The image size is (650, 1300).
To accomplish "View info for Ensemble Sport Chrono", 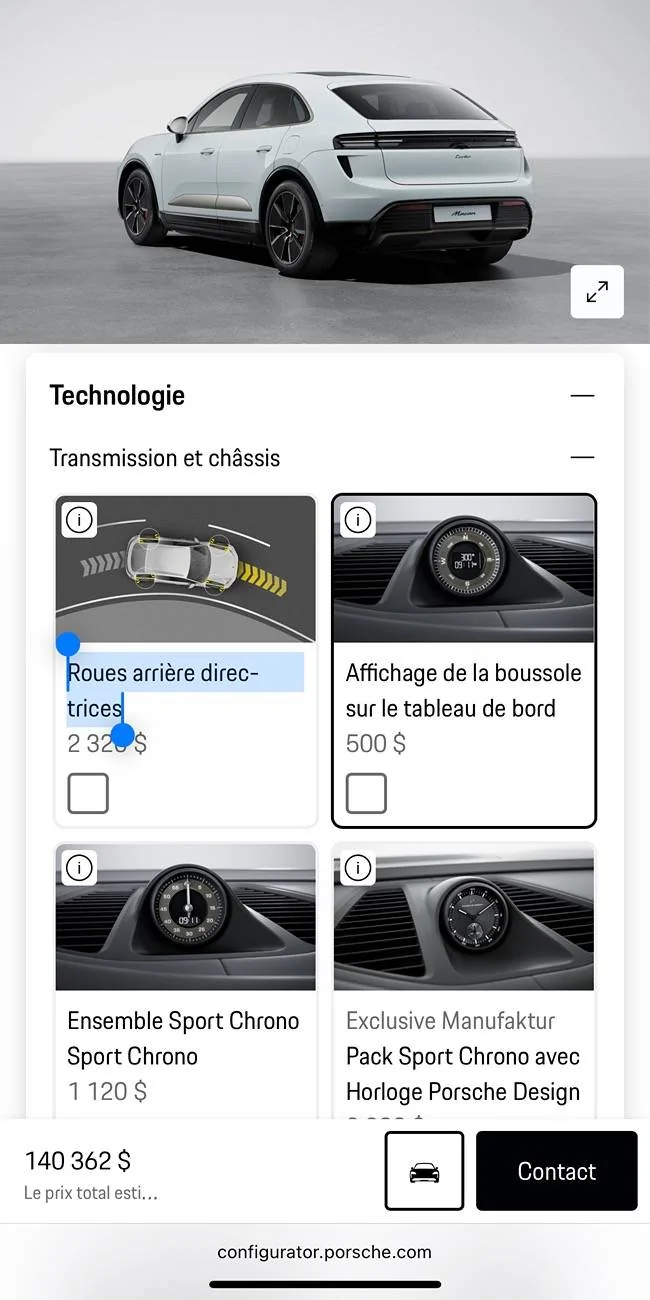I will click(x=79, y=868).
